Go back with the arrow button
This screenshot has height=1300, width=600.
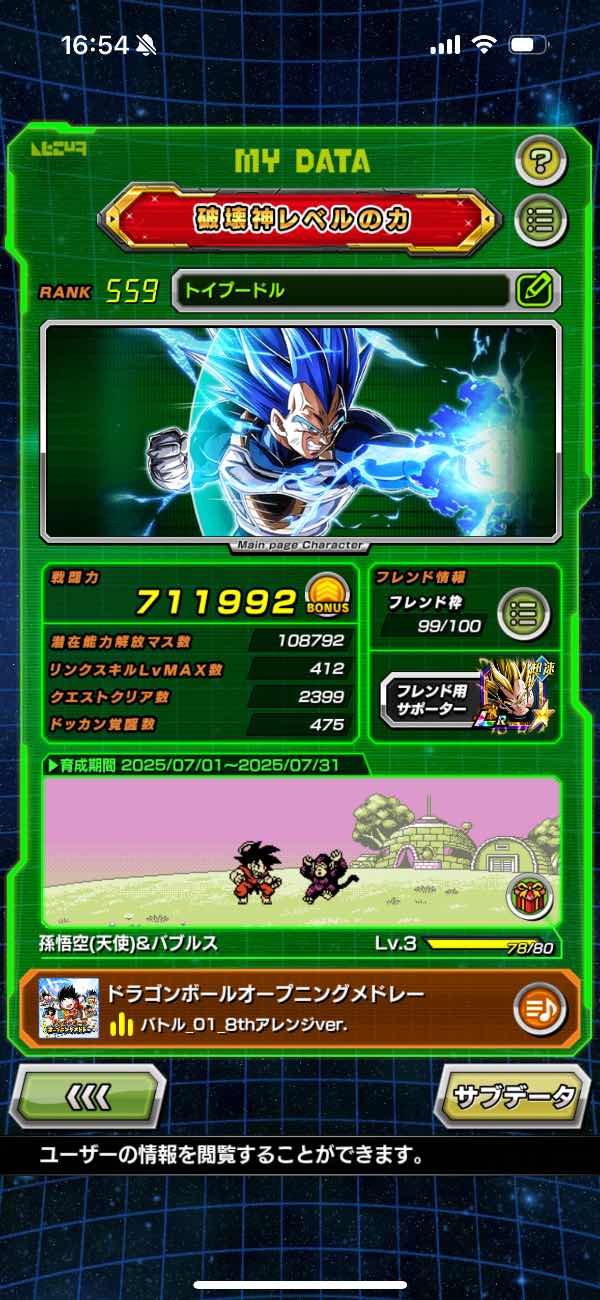tap(90, 1097)
